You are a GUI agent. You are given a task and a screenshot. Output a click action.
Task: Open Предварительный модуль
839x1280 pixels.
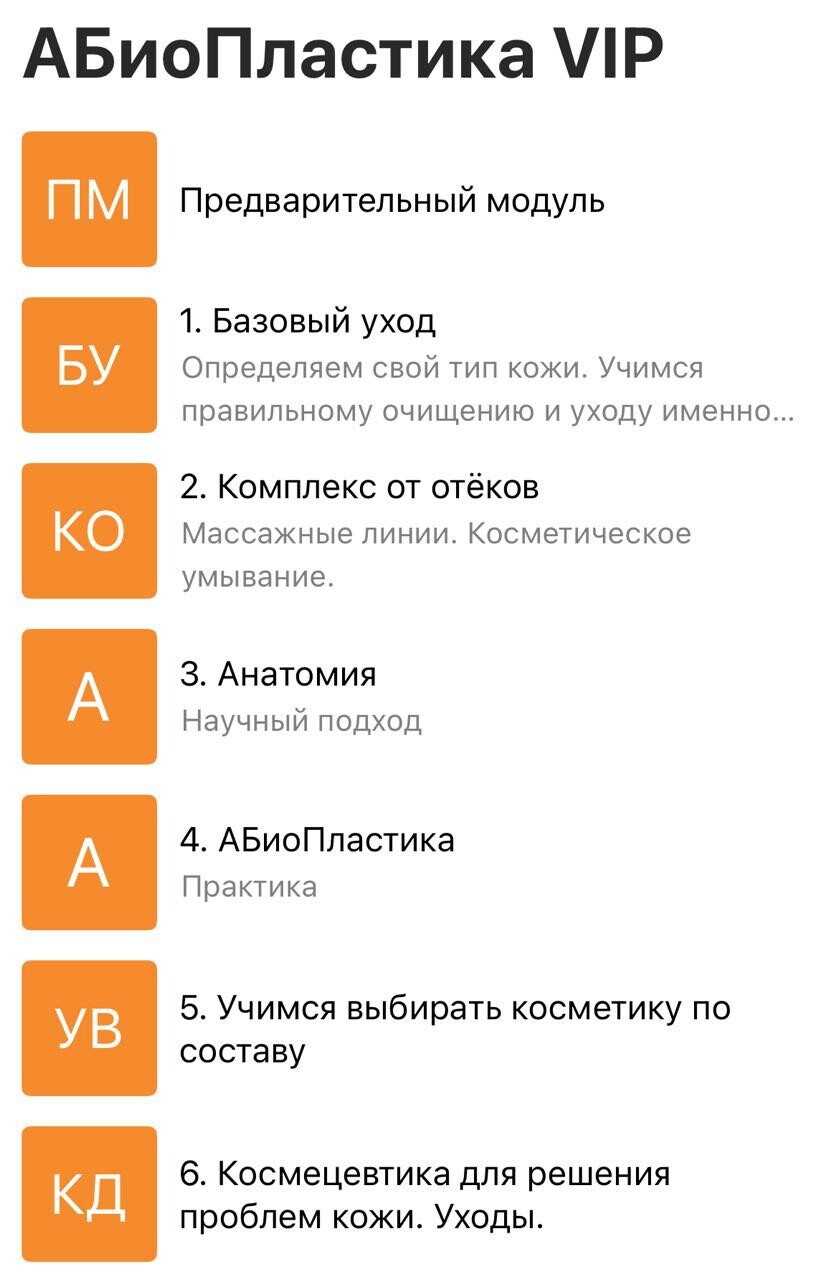tap(391, 201)
